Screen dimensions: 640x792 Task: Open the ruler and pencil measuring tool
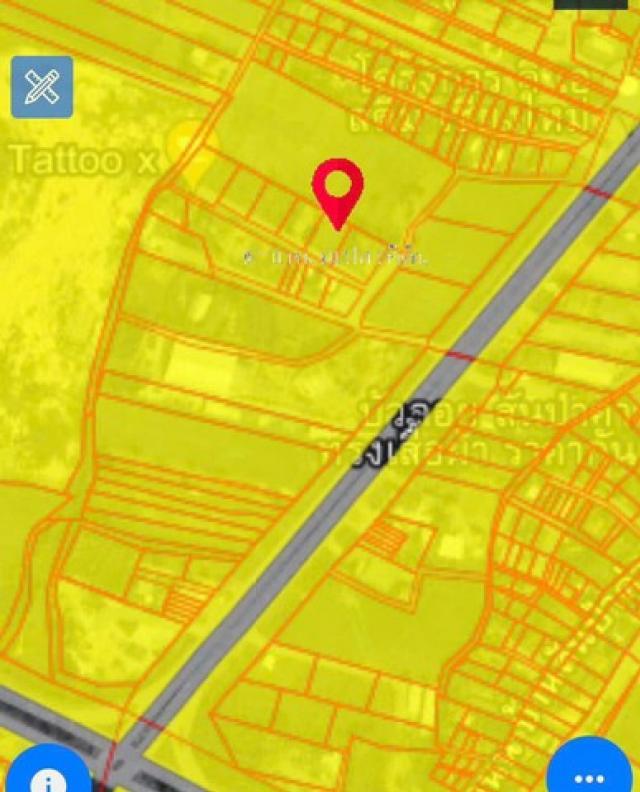(x=42, y=87)
